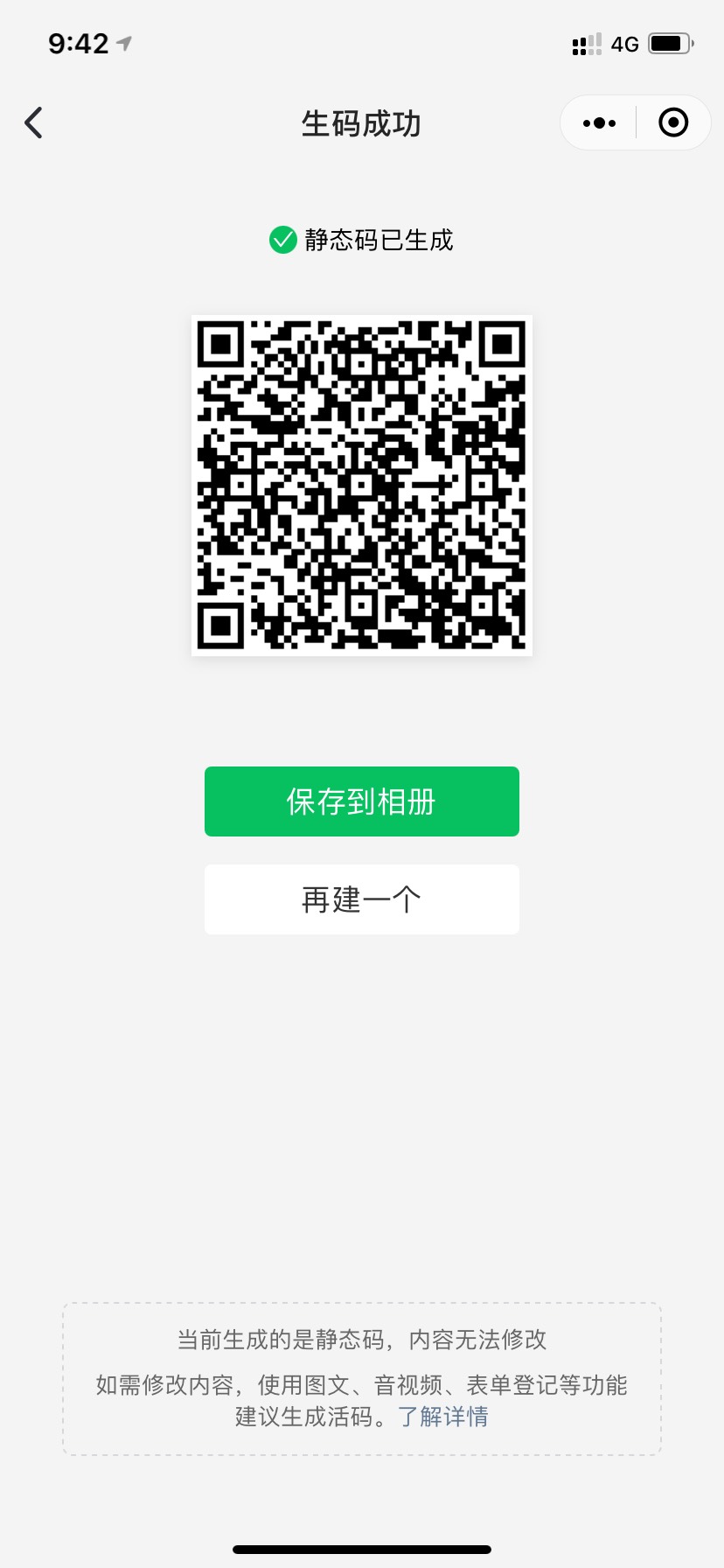Go back using the top-left arrow

click(34, 123)
